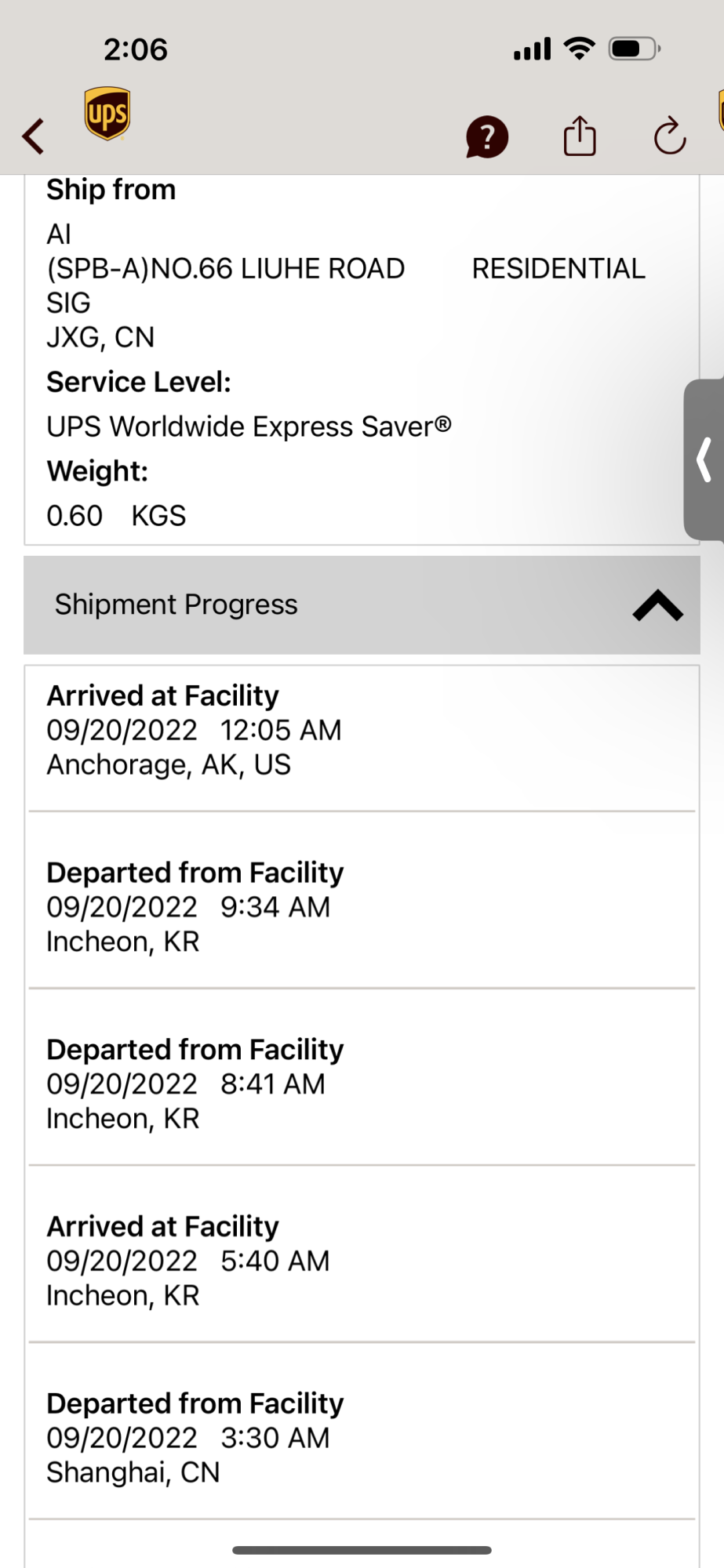Viewport: 724px width, 1568px height.
Task: Go back using the top-left arrow
Action: [33, 136]
